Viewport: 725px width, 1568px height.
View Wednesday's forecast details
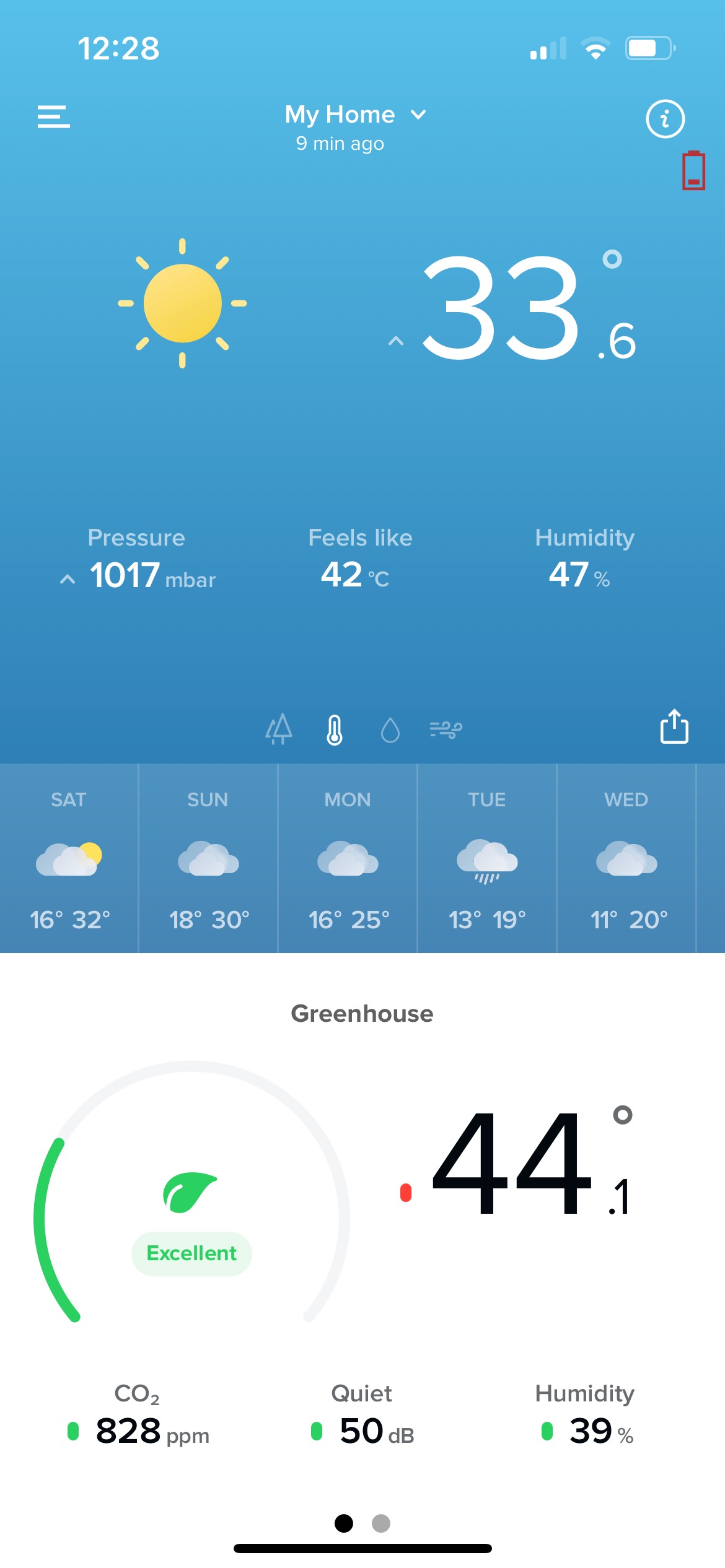626,858
